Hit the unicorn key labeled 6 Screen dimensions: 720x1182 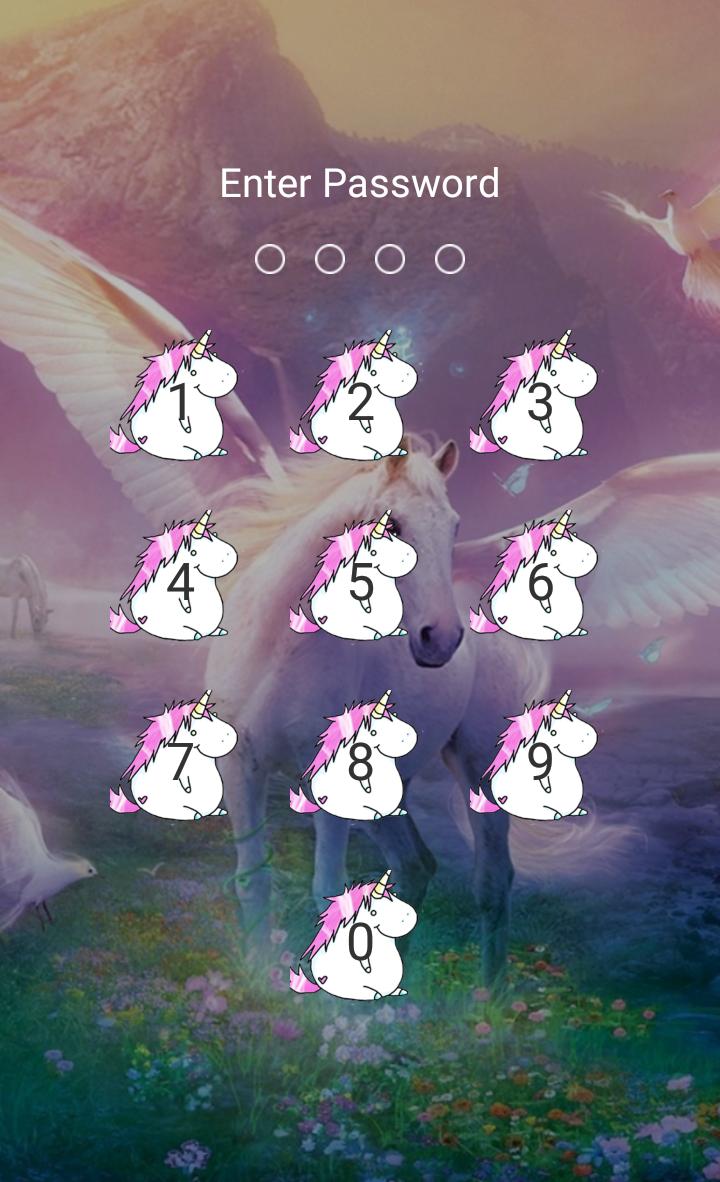click(539, 582)
